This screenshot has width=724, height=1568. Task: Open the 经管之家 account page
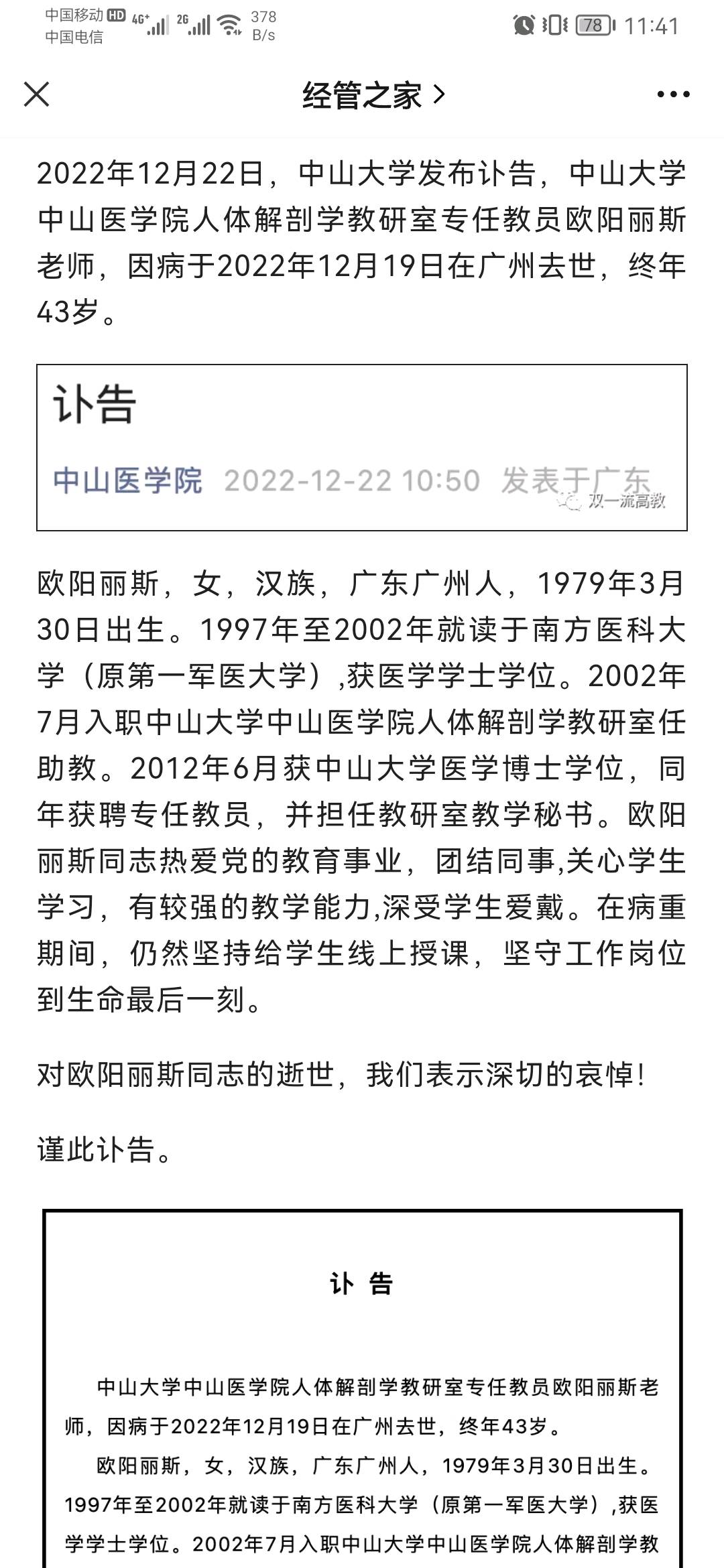373,95
